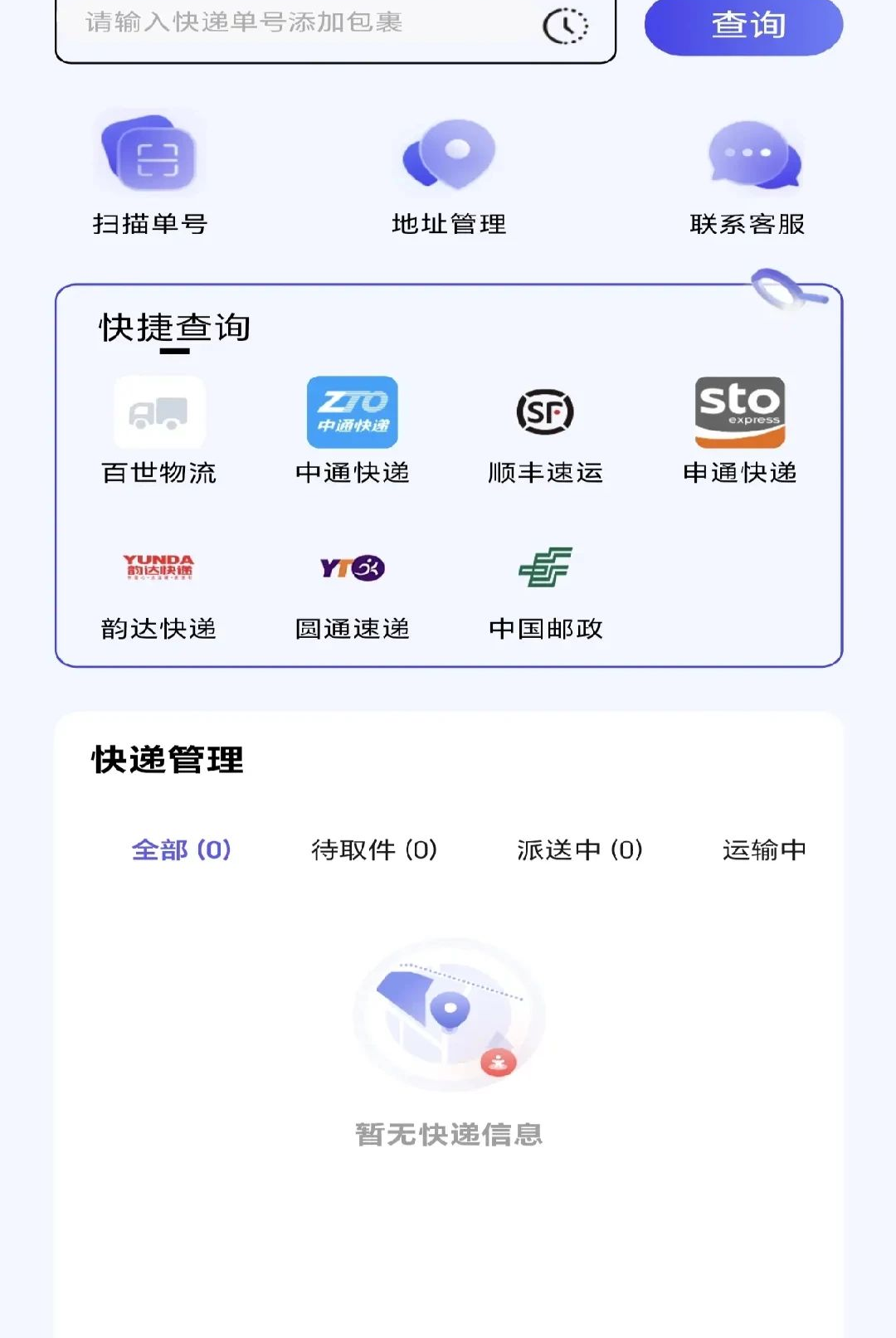Choose 顺丰速运 courier
The height and width of the screenshot is (1338, 896).
click(x=545, y=431)
